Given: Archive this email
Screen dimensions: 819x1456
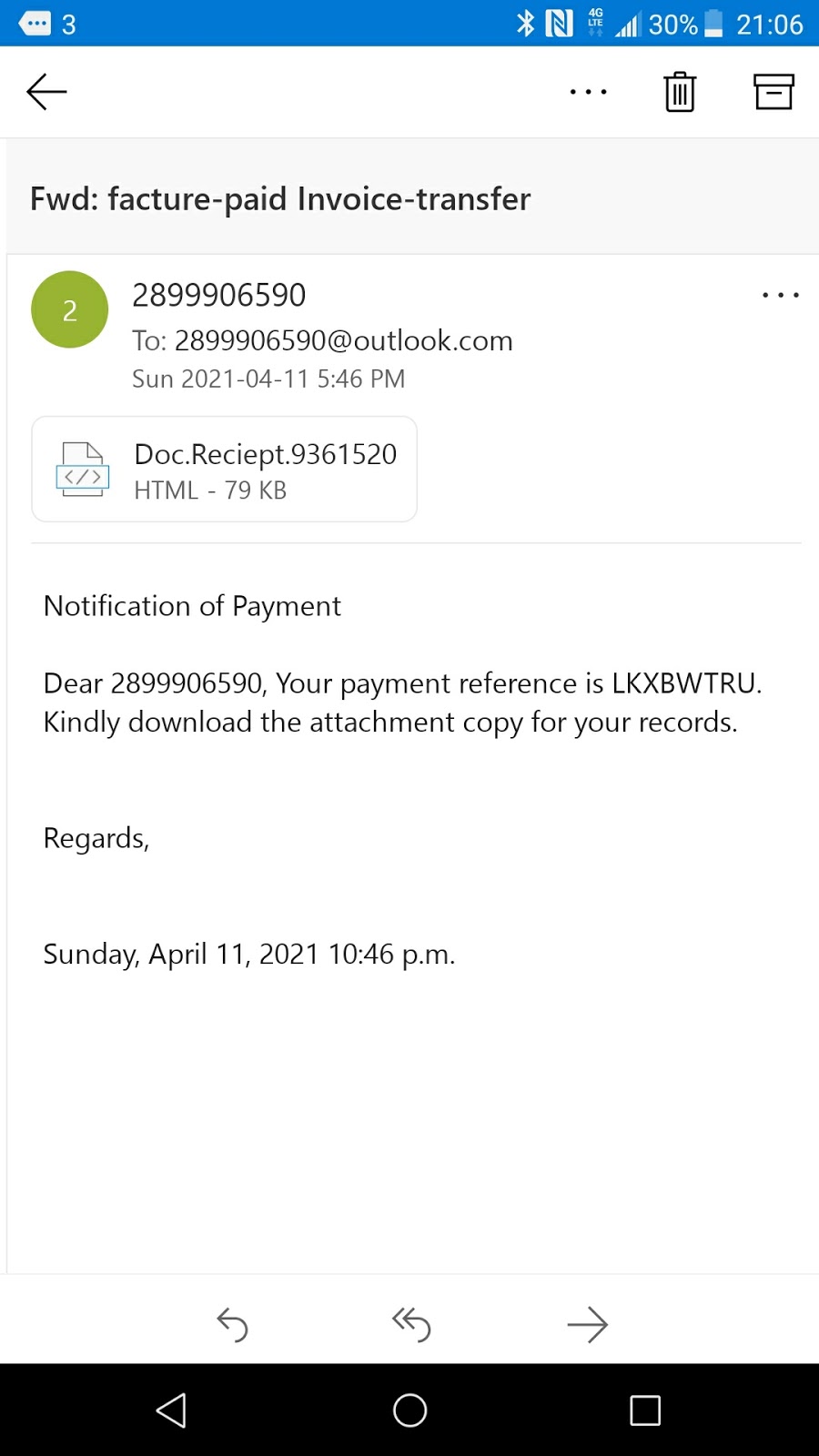Looking at the screenshot, I should click(x=773, y=92).
